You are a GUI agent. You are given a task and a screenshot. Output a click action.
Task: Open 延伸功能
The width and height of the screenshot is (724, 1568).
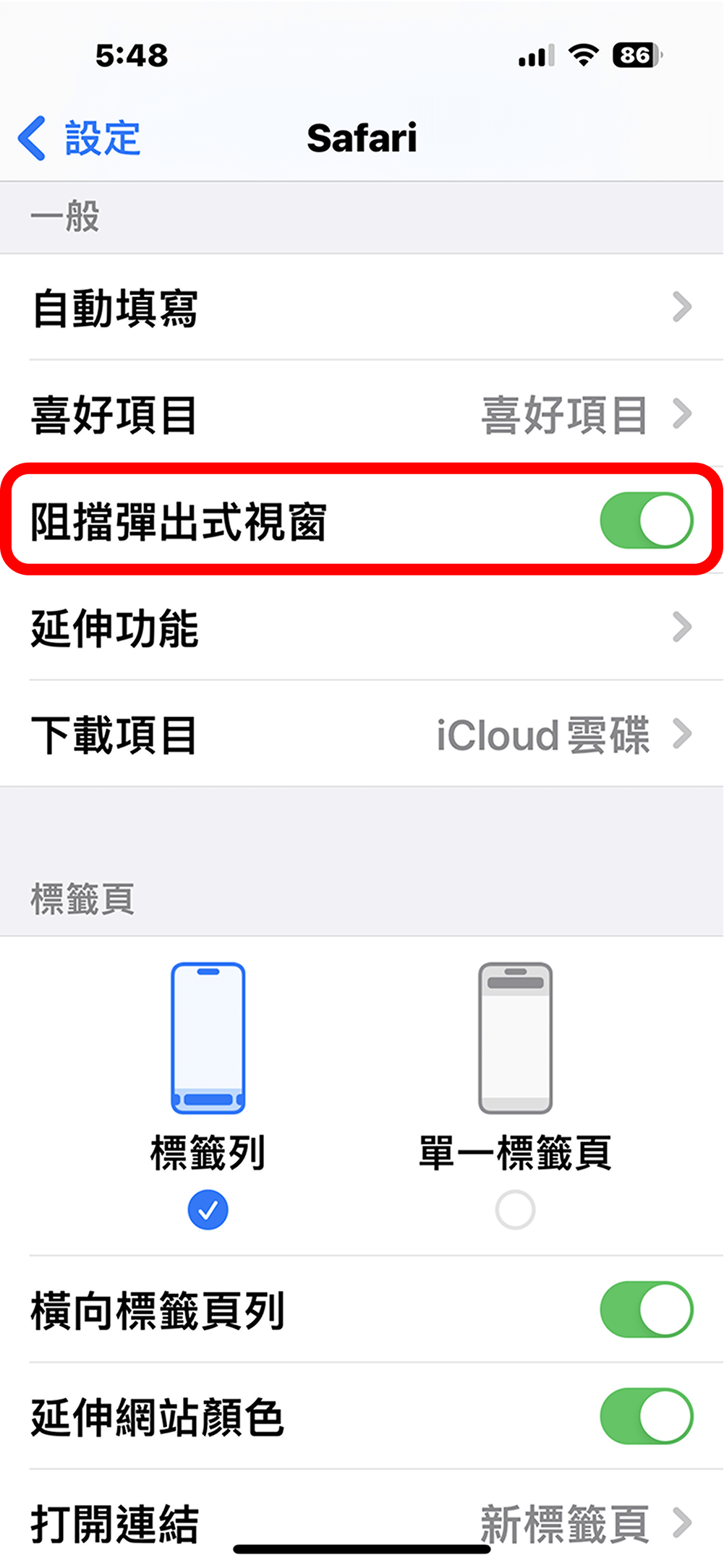tap(362, 627)
